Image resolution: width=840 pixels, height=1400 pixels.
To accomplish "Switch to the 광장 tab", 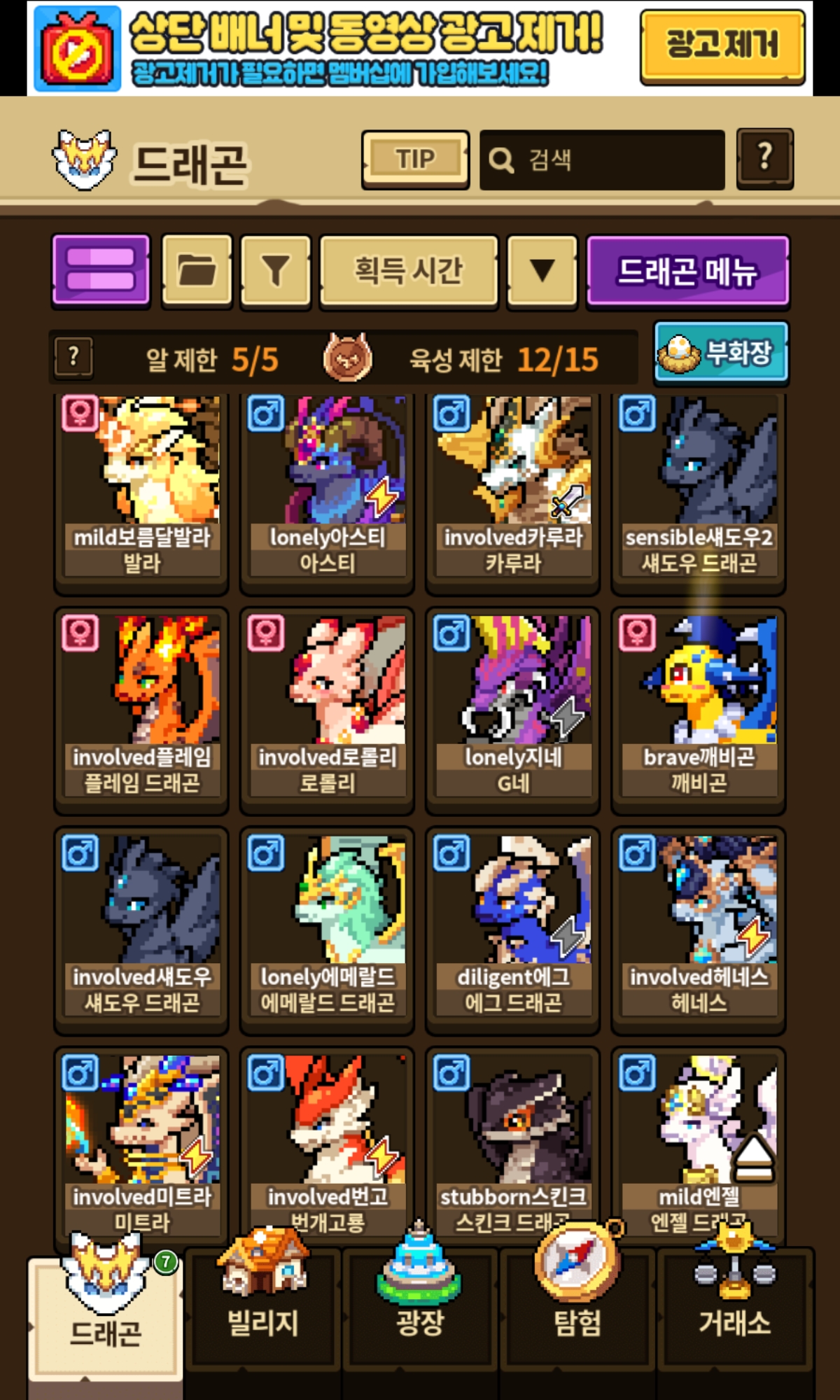I will 420,1309.
